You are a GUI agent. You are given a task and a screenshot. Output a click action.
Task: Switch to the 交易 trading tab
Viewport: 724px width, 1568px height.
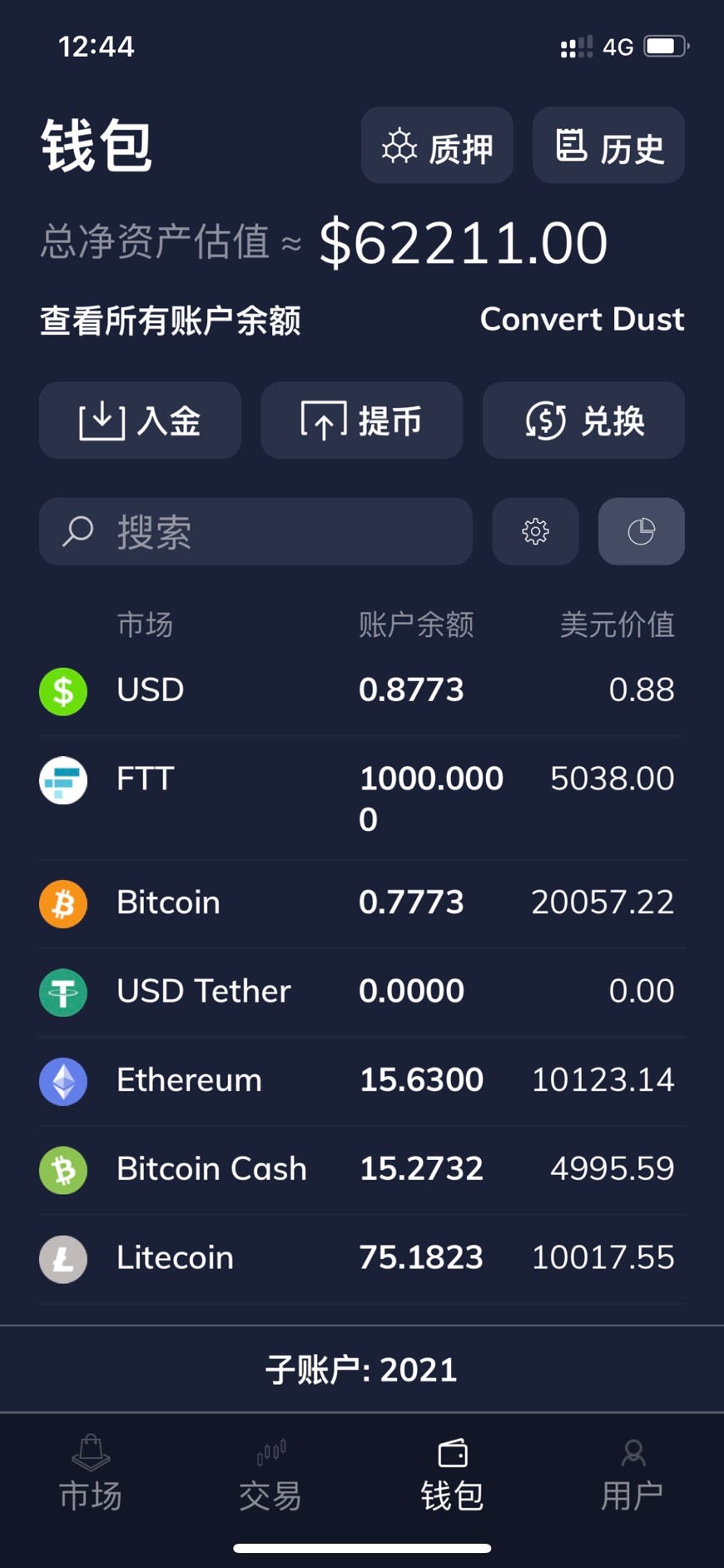(x=270, y=1478)
